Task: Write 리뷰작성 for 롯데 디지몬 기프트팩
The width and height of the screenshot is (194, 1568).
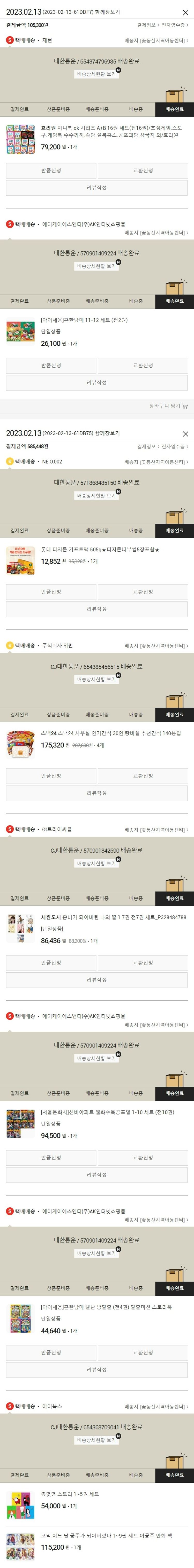Action: coord(97,609)
